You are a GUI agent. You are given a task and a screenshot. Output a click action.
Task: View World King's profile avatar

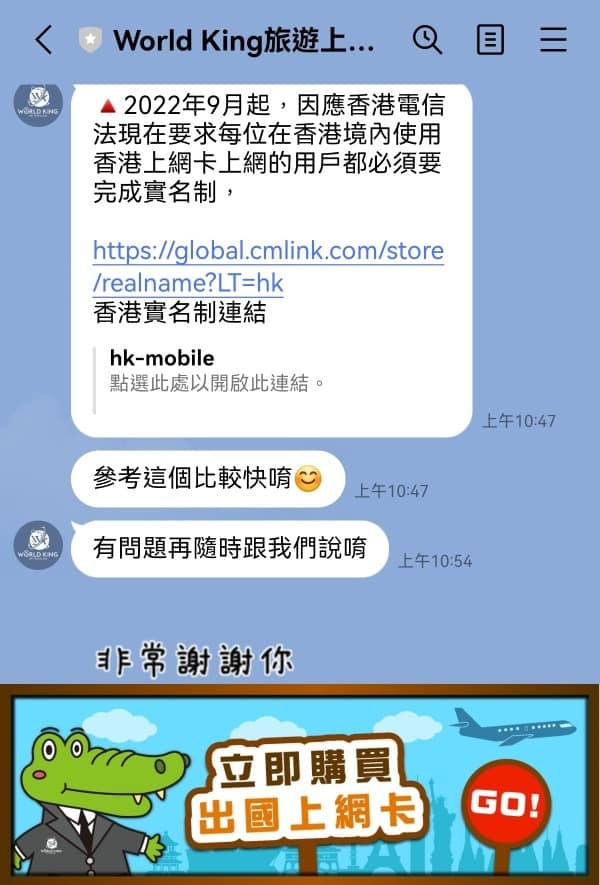click(38, 104)
